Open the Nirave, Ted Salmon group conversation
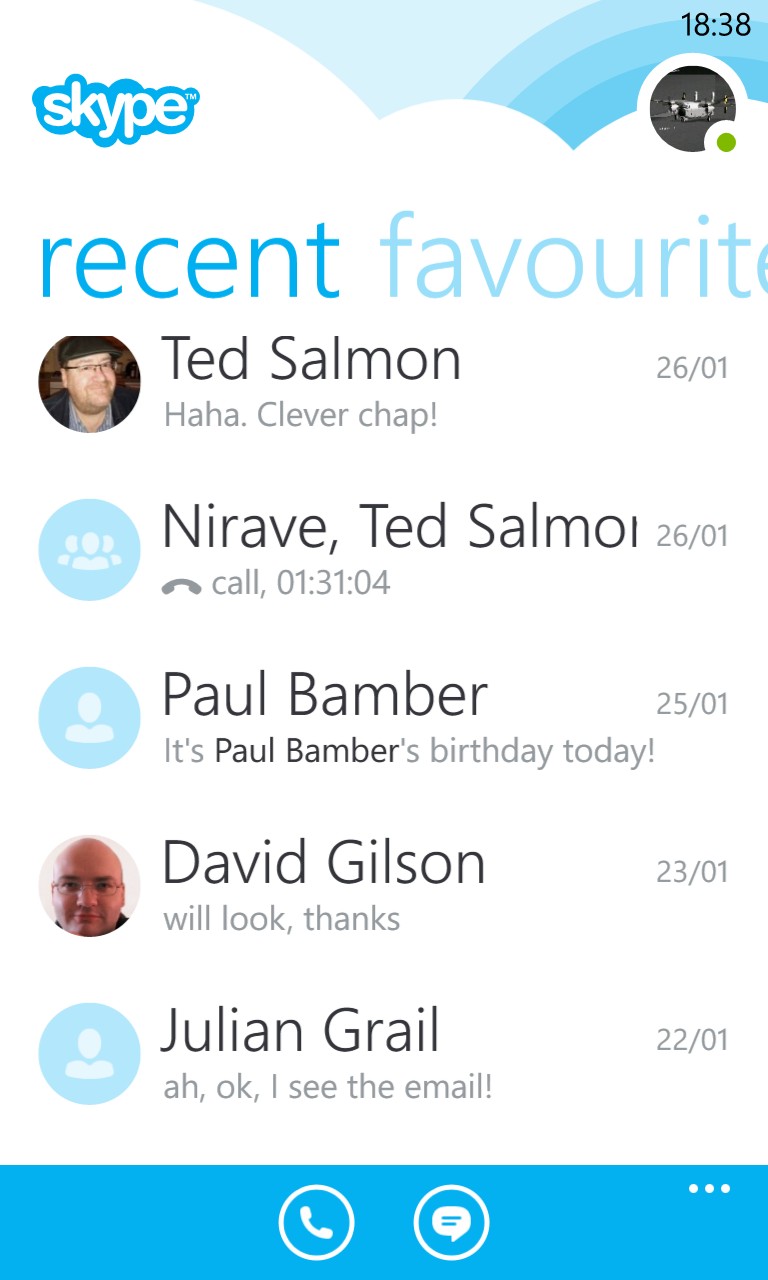This screenshot has height=1280, width=768. [x=384, y=551]
